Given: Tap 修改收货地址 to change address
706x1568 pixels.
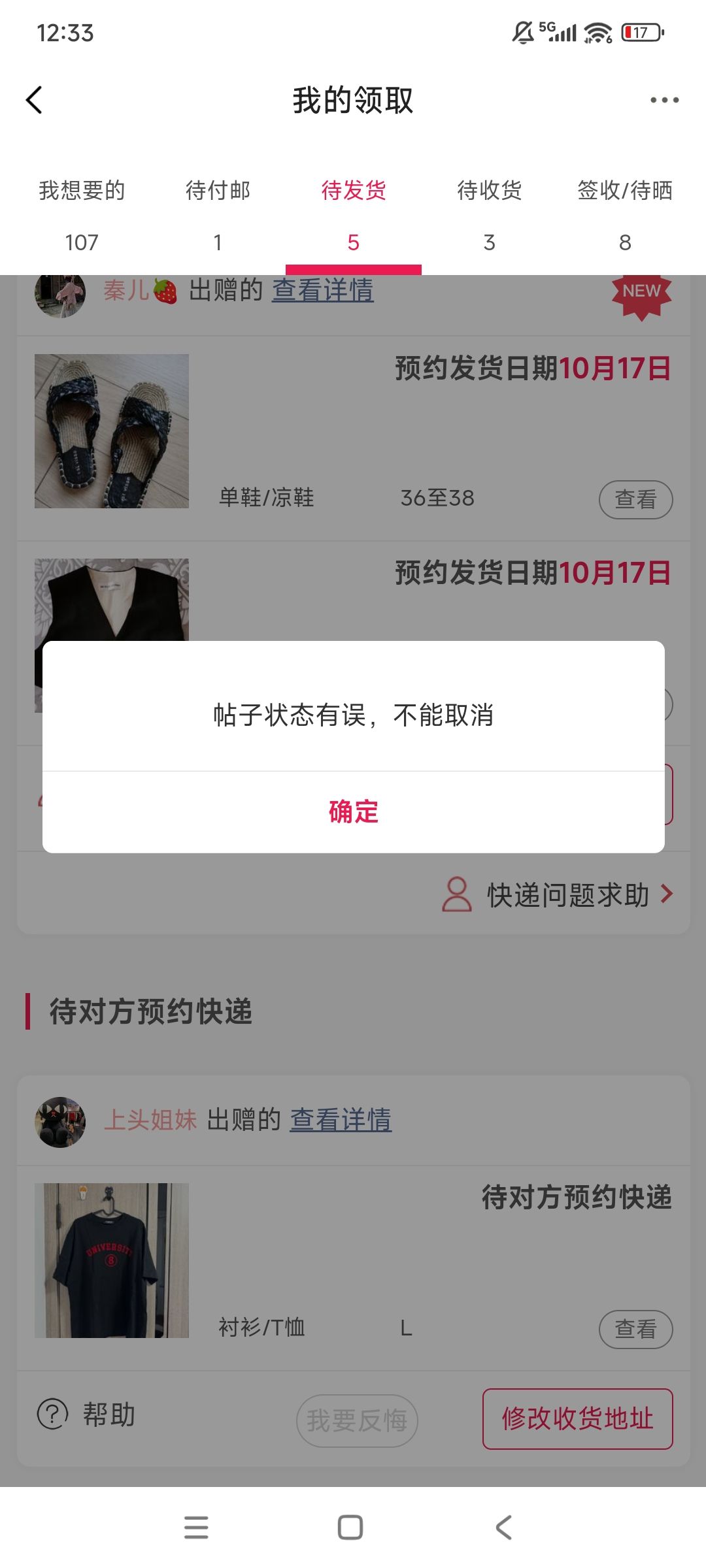Looking at the screenshot, I should coord(577,1418).
